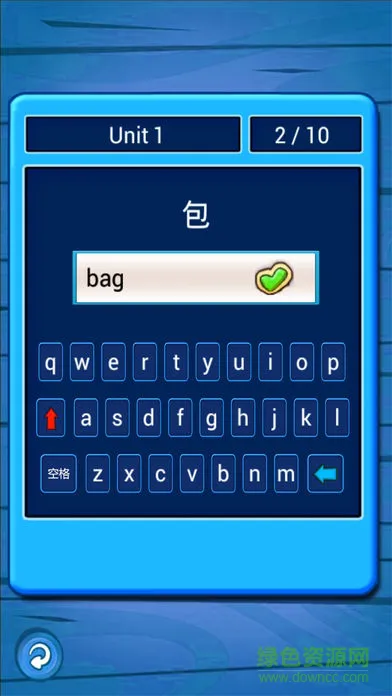Tap the letter c key
392x696 pixels.
pyautogui.click(x=160, y=474)
